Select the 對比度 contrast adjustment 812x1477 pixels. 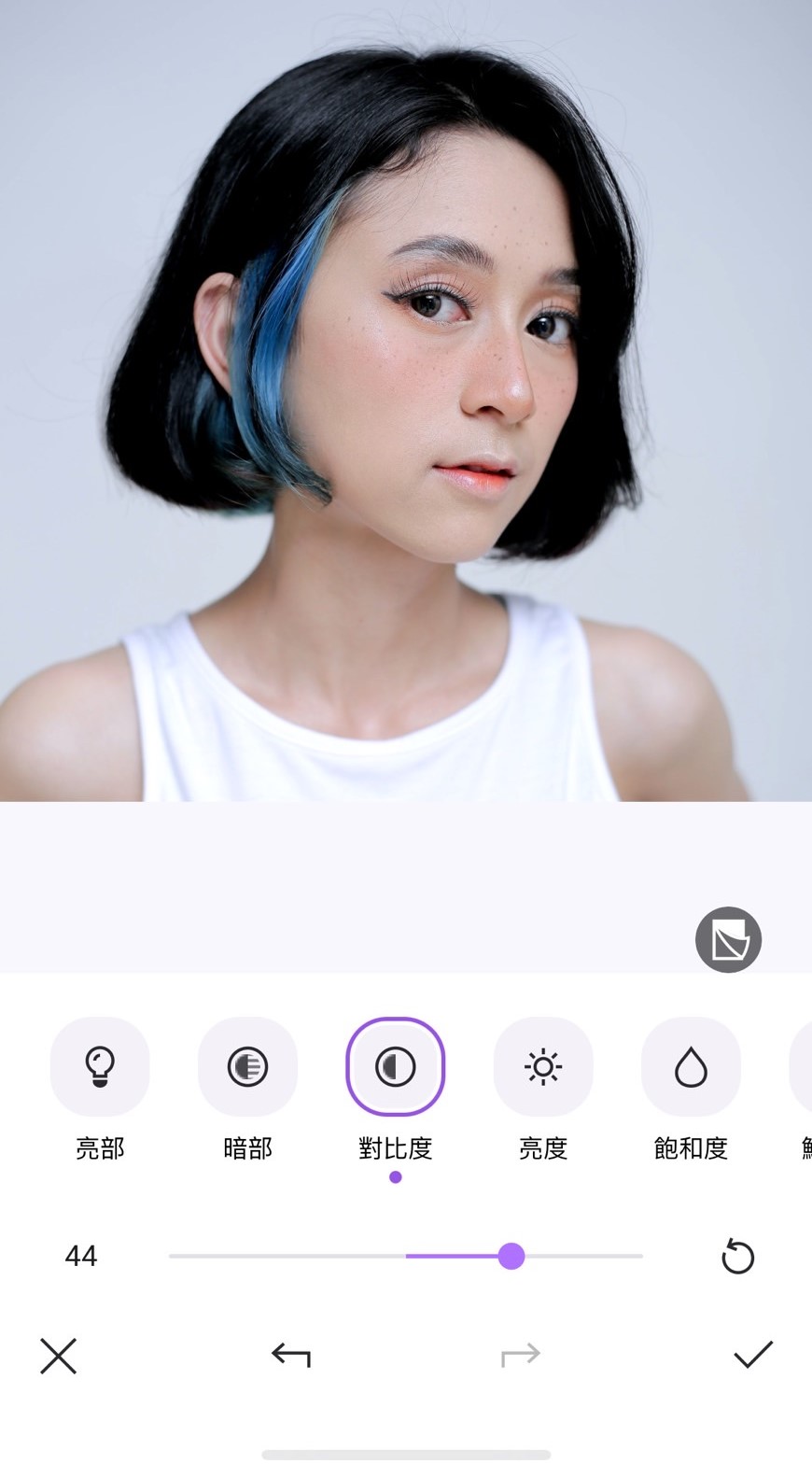pos(395,1066)
